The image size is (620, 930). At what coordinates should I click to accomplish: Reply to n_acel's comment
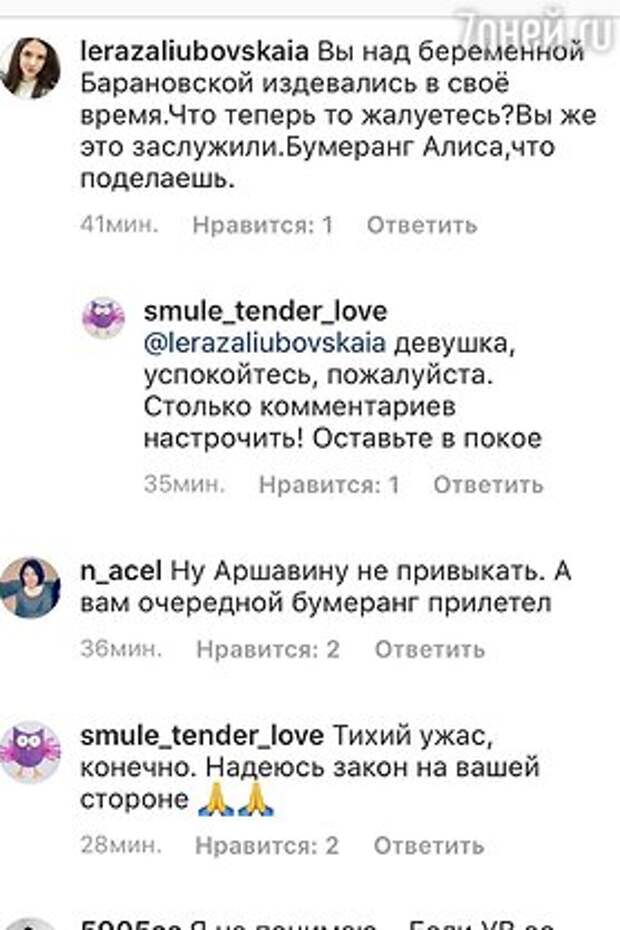coord(429,649)
